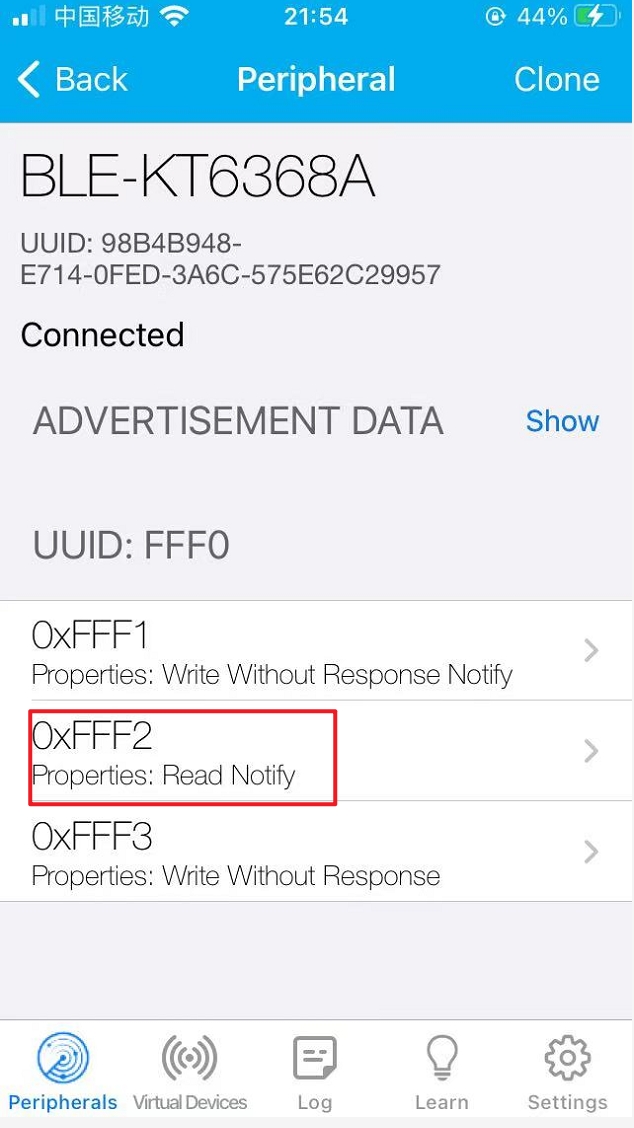Switch to the Virtual Devices tab
Screen dimensions: 634x1128
click(190, 1074)
